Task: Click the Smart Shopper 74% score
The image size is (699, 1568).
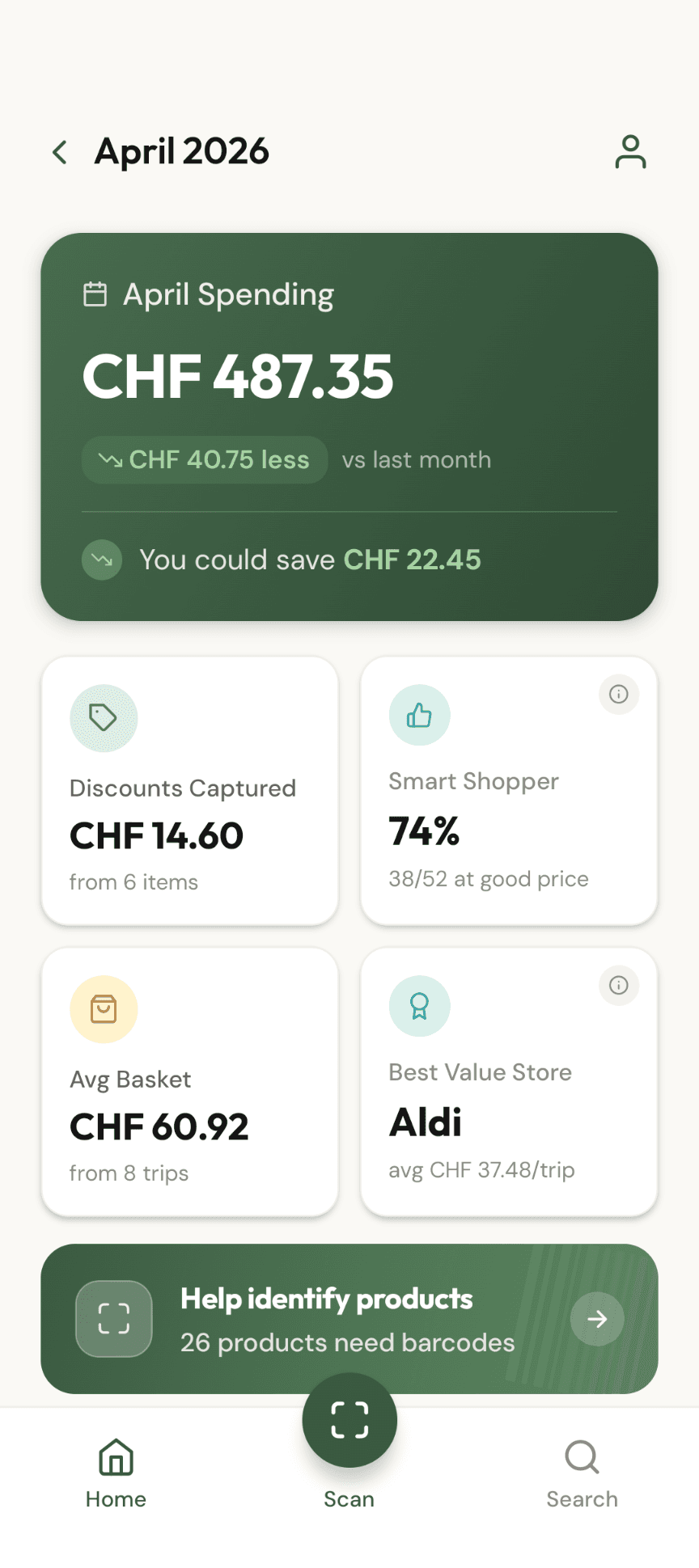Action: click(x=423, y=830)
